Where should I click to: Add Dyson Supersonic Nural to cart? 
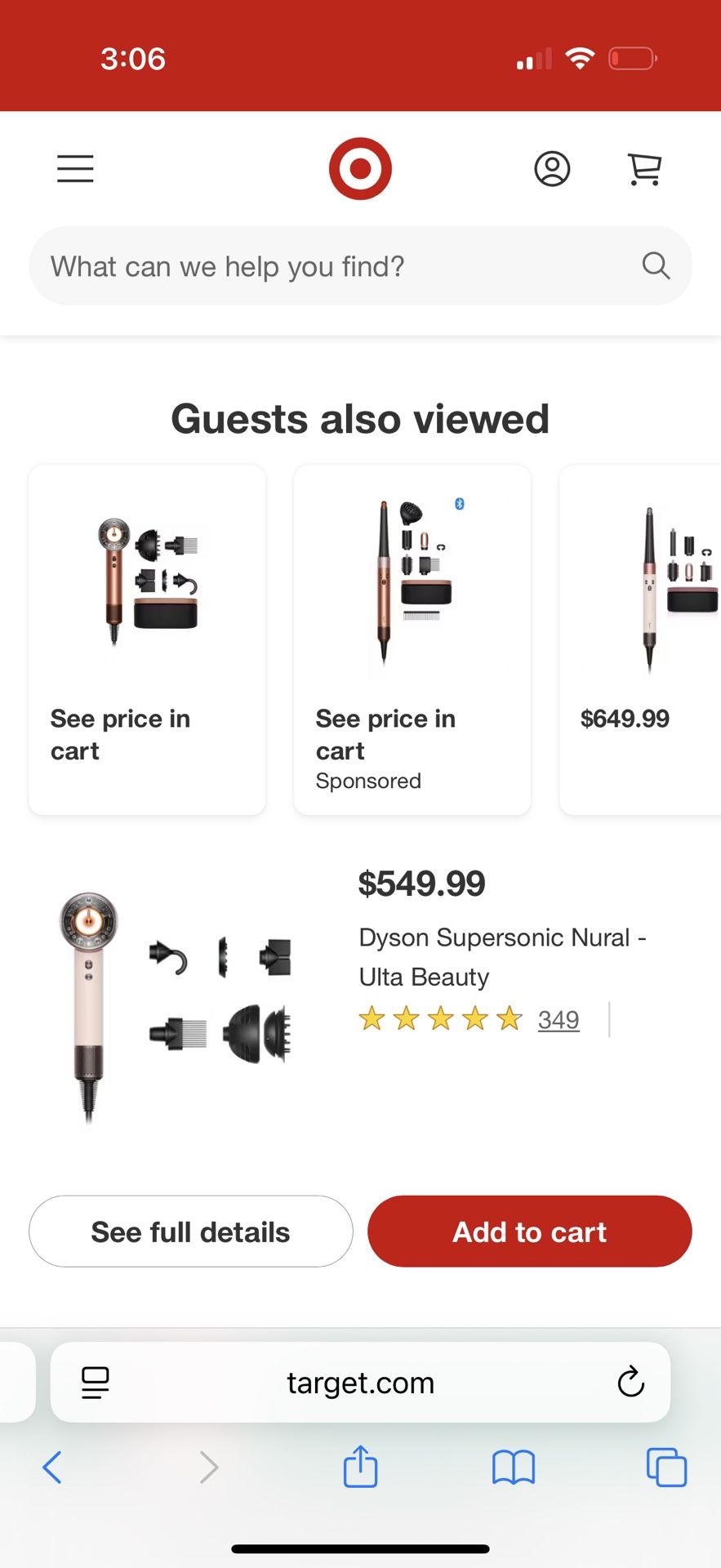[x=529, y=1232]
